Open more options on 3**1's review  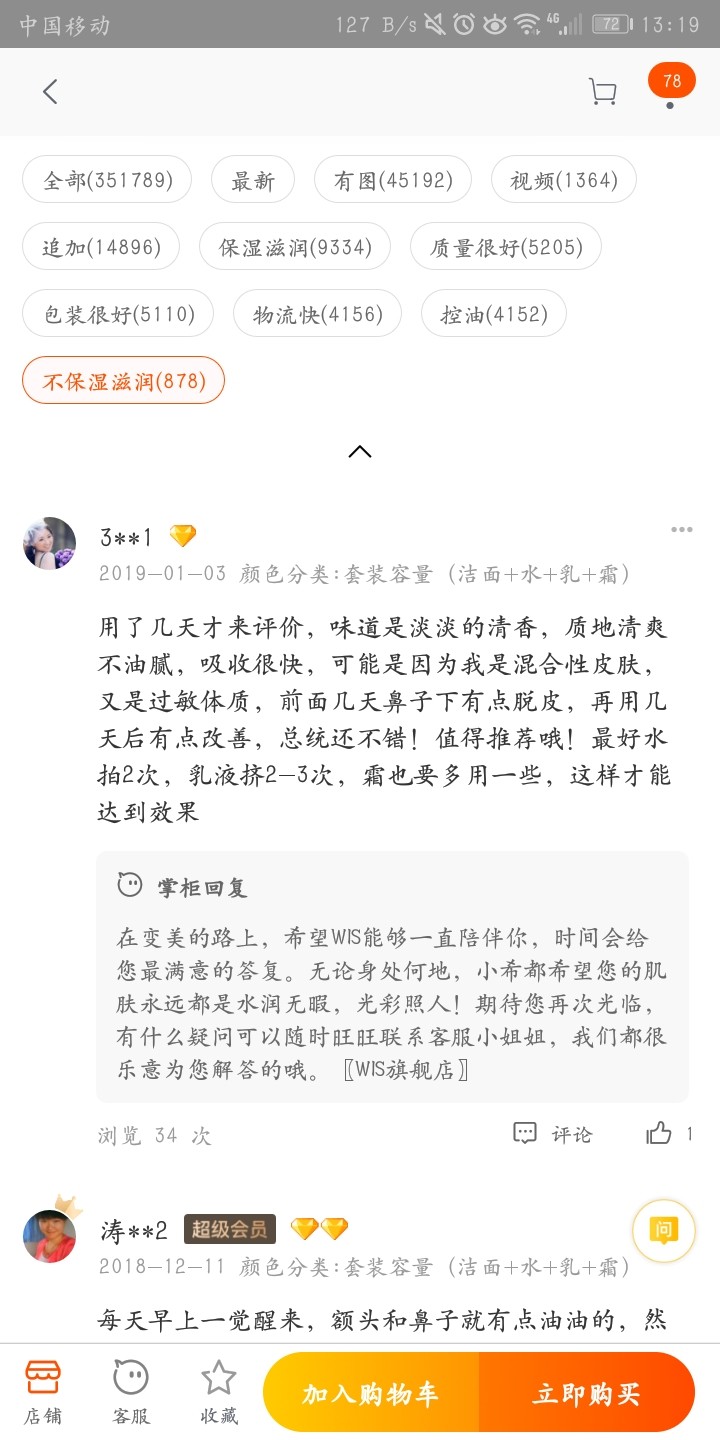point(682,530)
